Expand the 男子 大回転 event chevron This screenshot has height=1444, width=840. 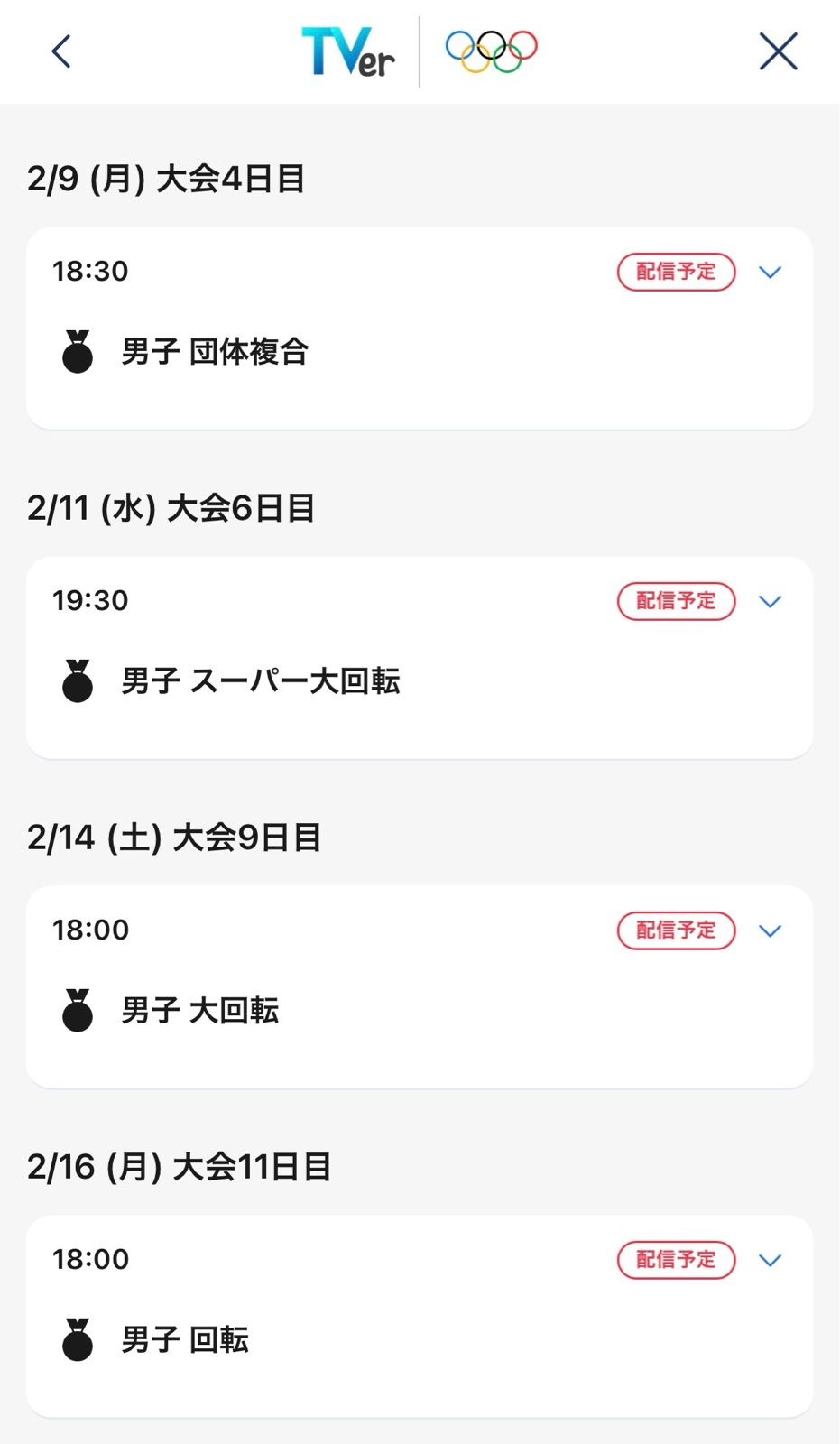770,930
